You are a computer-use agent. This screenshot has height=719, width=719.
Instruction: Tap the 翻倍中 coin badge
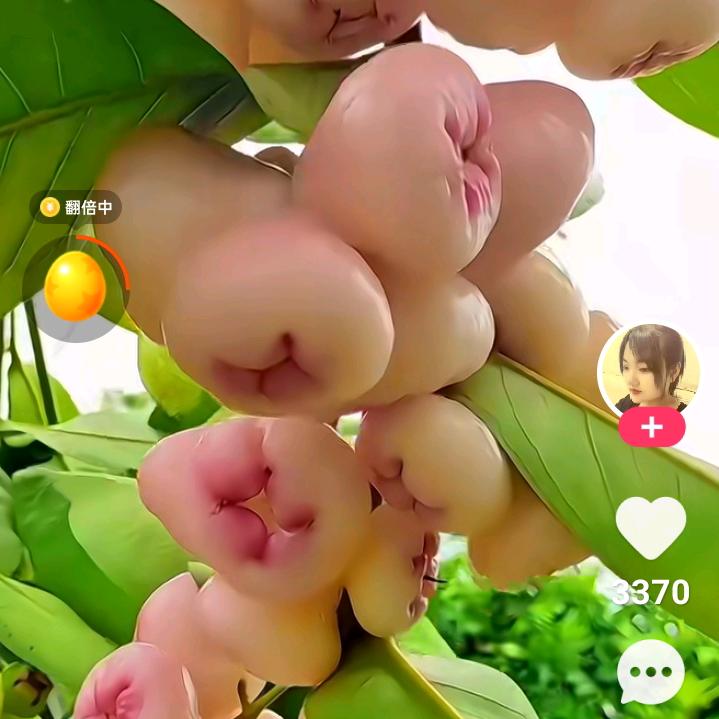click(x=76, y=207)
